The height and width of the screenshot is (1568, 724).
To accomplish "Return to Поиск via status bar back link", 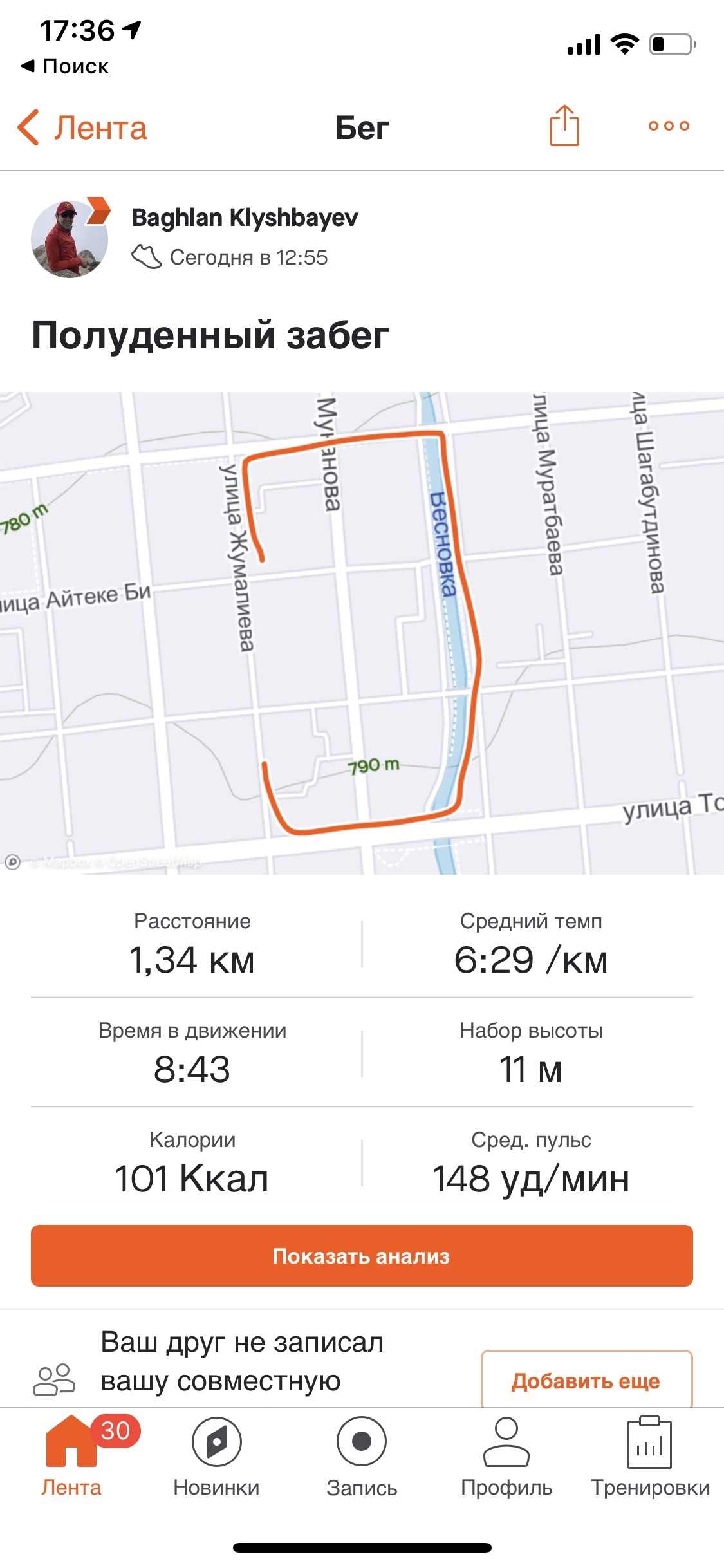I will (66, 66).
